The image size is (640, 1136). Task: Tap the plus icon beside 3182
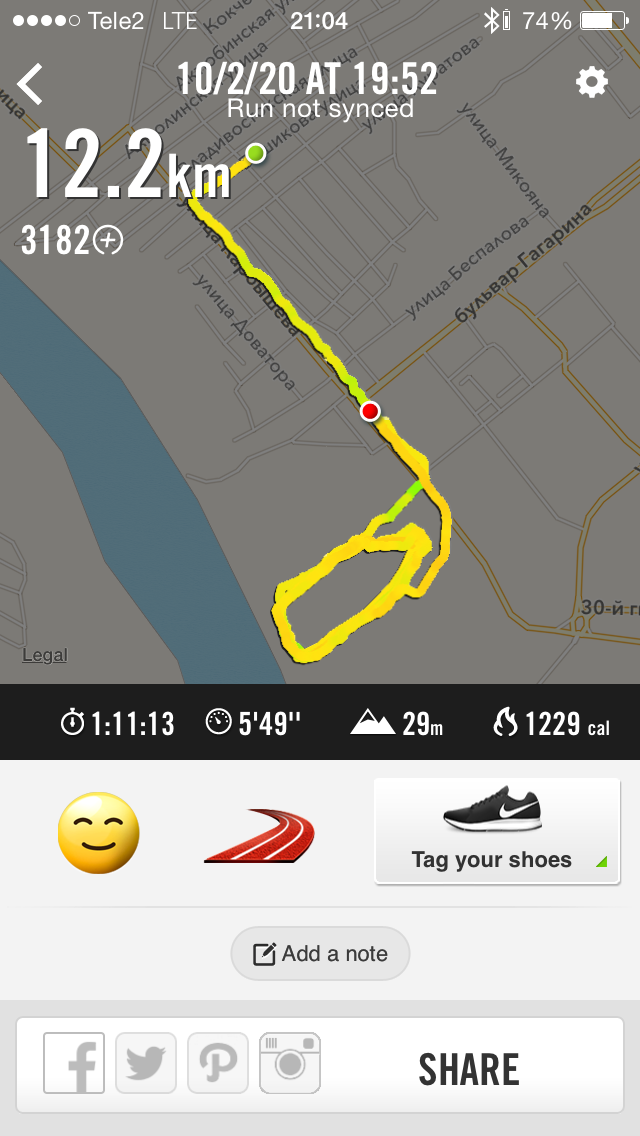tap(108, 240)
